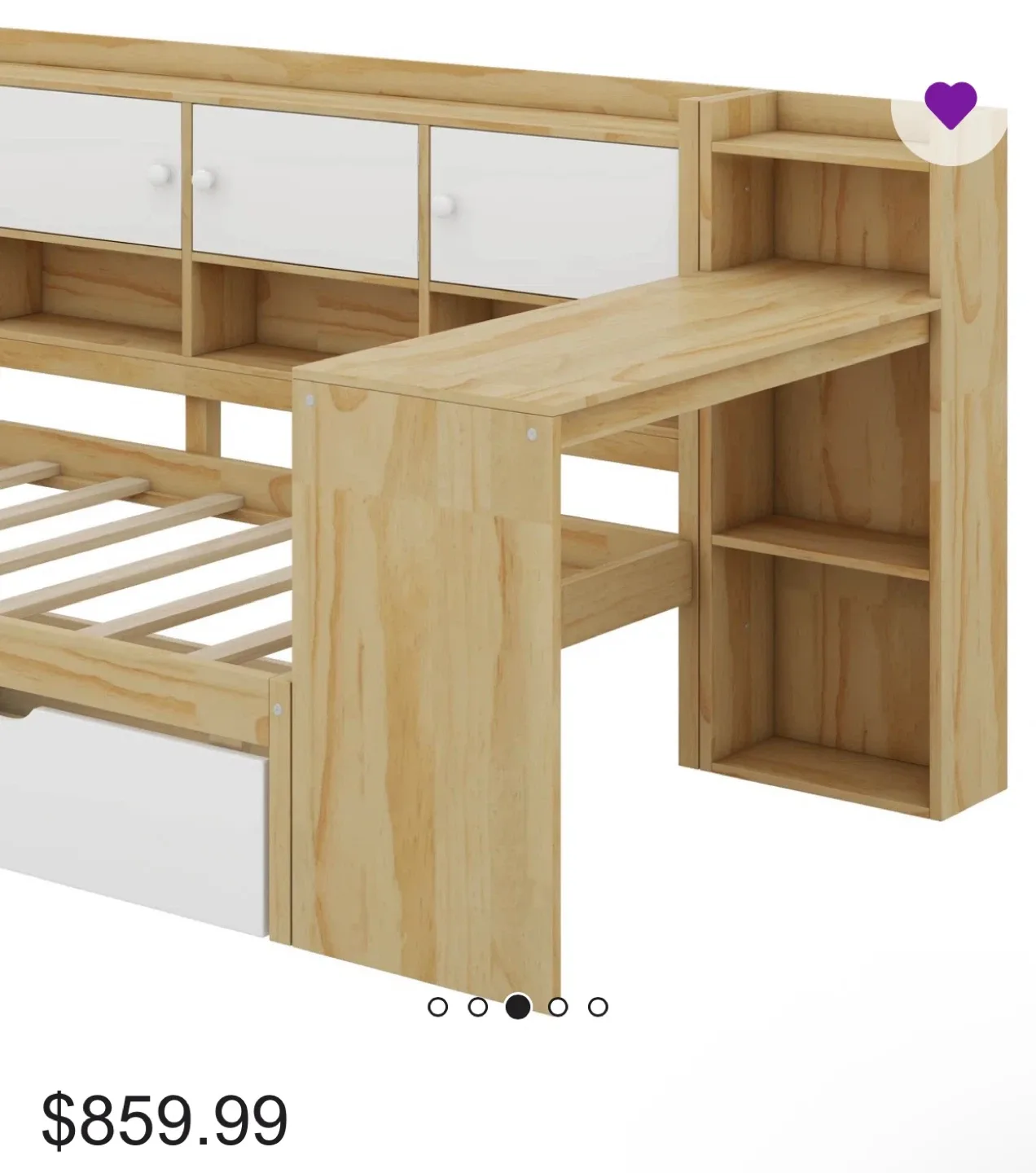Select the first carousel dot
This screenshot has width=1036, height=1173.
click(x=440, y=1005)
